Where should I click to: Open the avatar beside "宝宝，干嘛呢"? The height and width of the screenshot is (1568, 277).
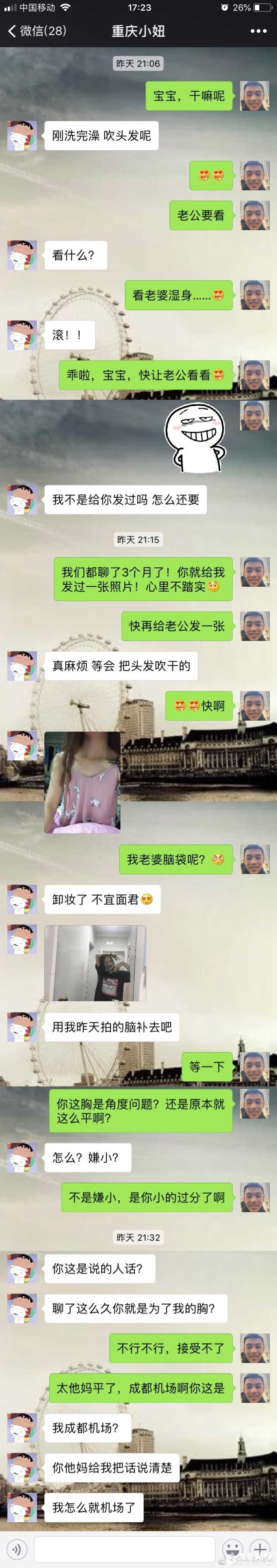click(x=255, y=95)
